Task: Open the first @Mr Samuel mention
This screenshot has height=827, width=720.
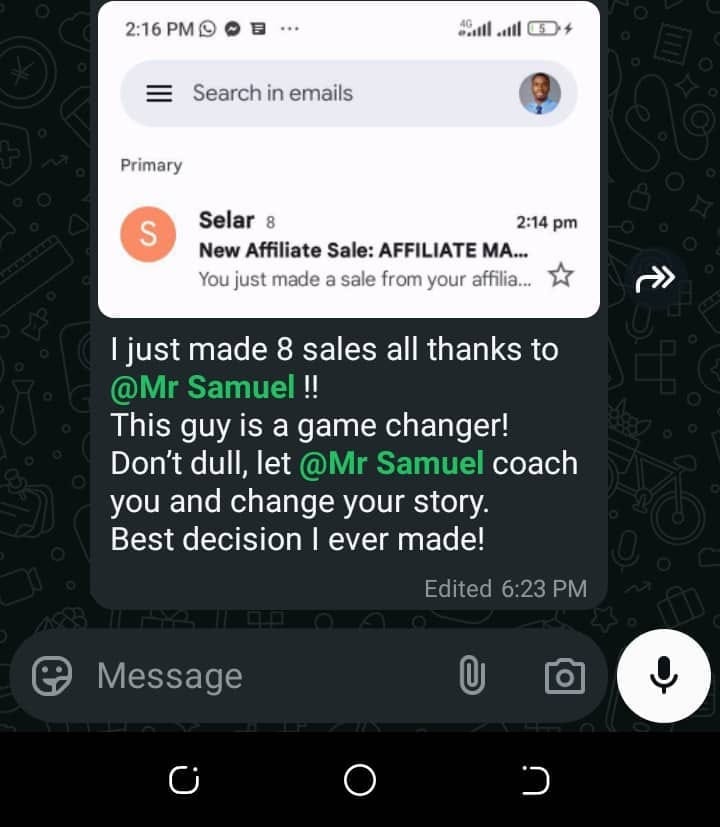Action: pyautogui.click(x=203, y=387)
